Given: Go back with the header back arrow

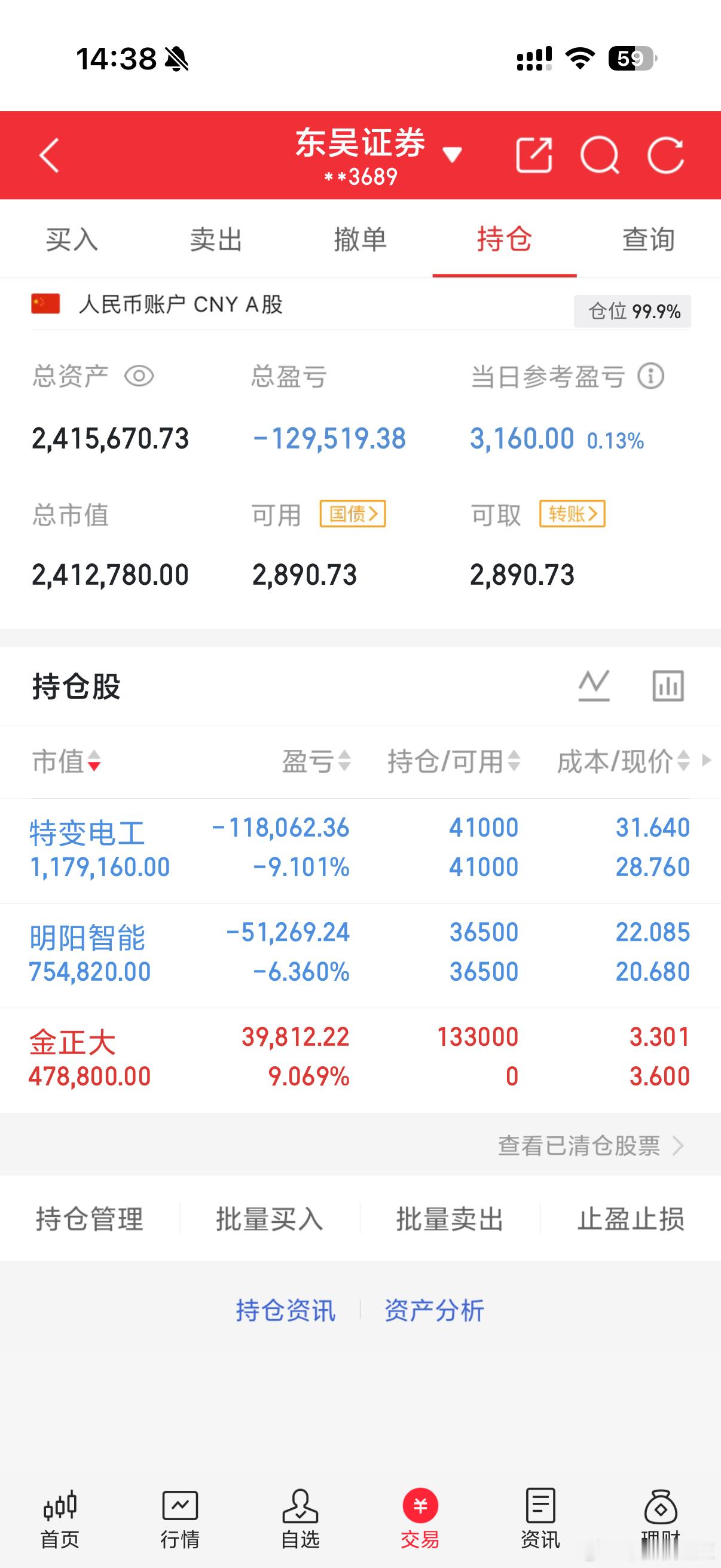Looking at the screenshot, I should coord(48,157).
